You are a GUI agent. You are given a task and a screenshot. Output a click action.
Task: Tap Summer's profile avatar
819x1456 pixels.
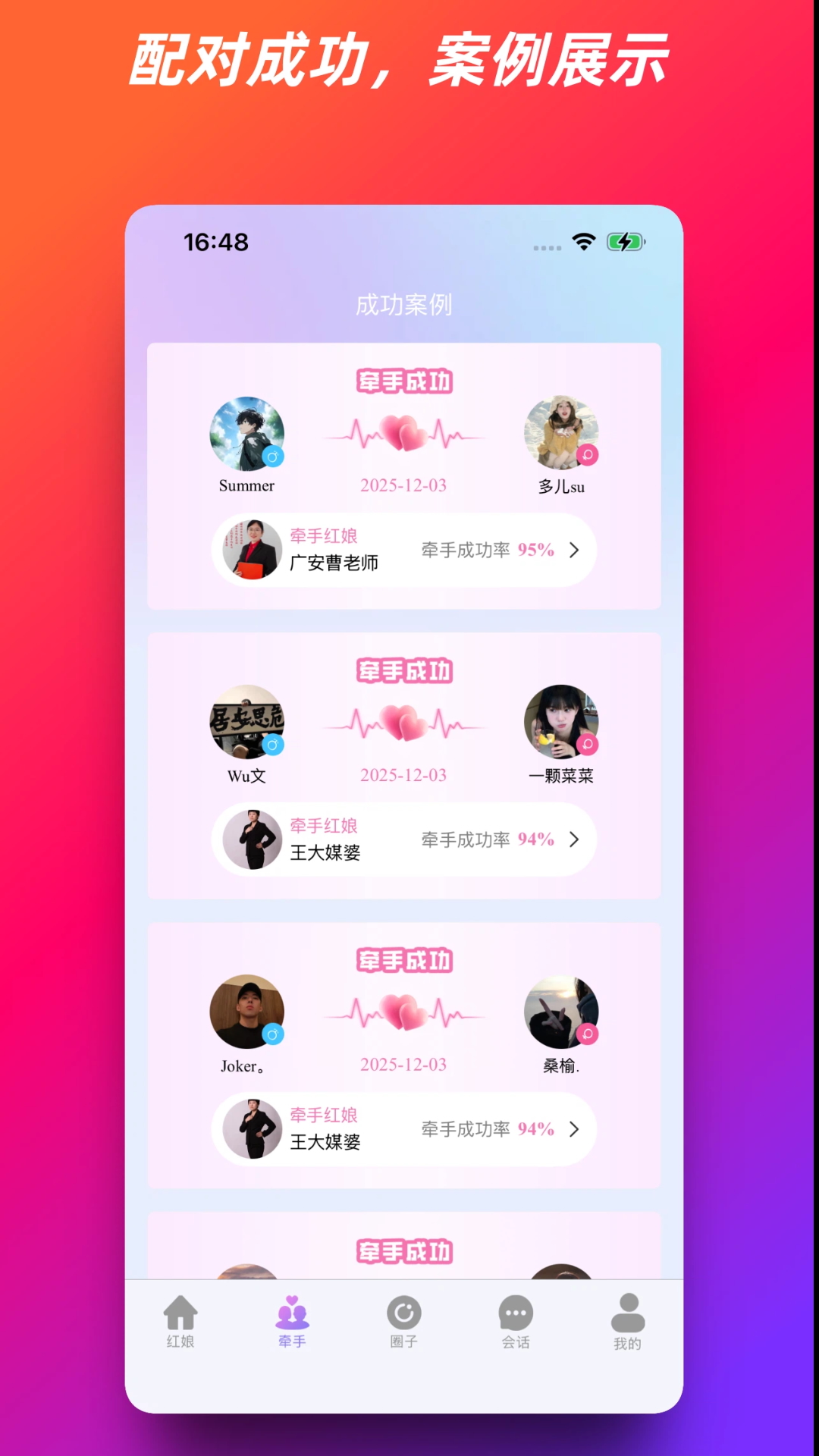coord(246,434)
